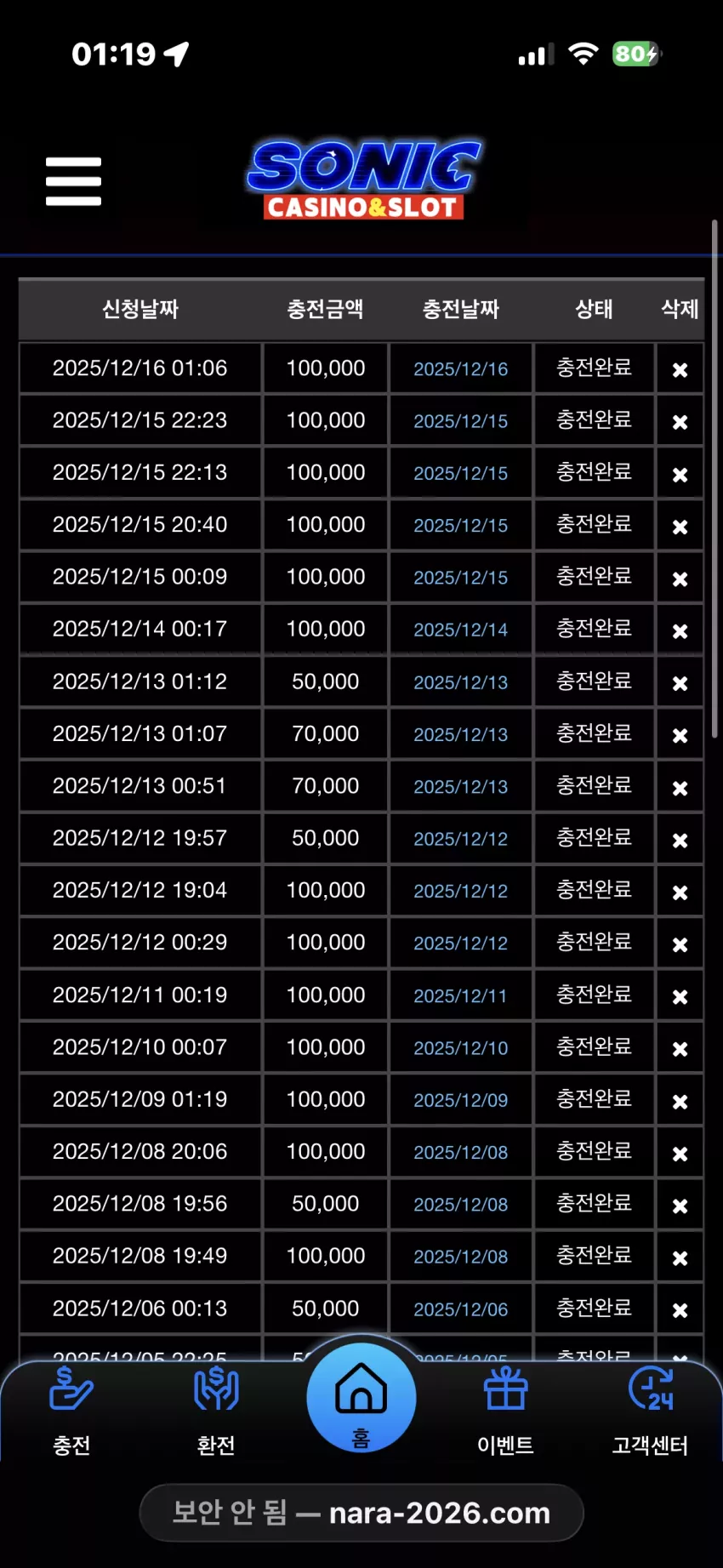Viewport: 723px width, 1568px height.
Task: Delete the 2025/12/16 01:06 record
Action: 680,370
